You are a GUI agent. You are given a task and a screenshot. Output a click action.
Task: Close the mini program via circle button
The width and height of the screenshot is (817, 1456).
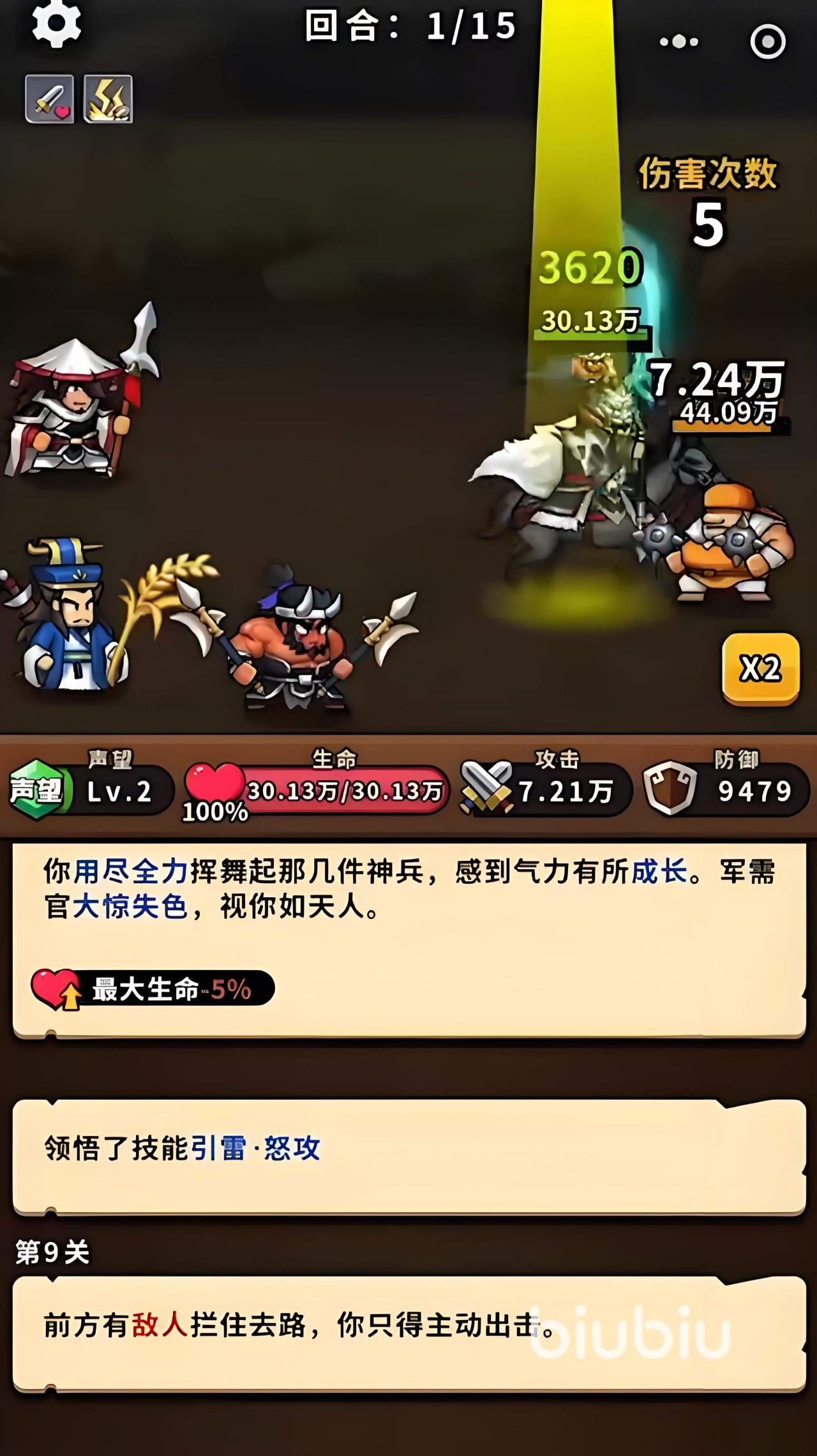767,42
